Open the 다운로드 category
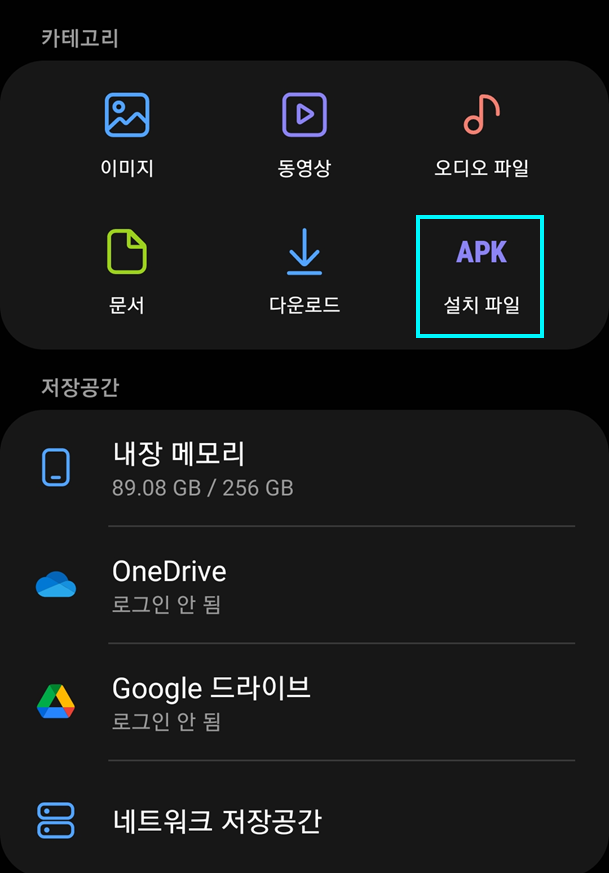609x873 pixels. (304, 272)
